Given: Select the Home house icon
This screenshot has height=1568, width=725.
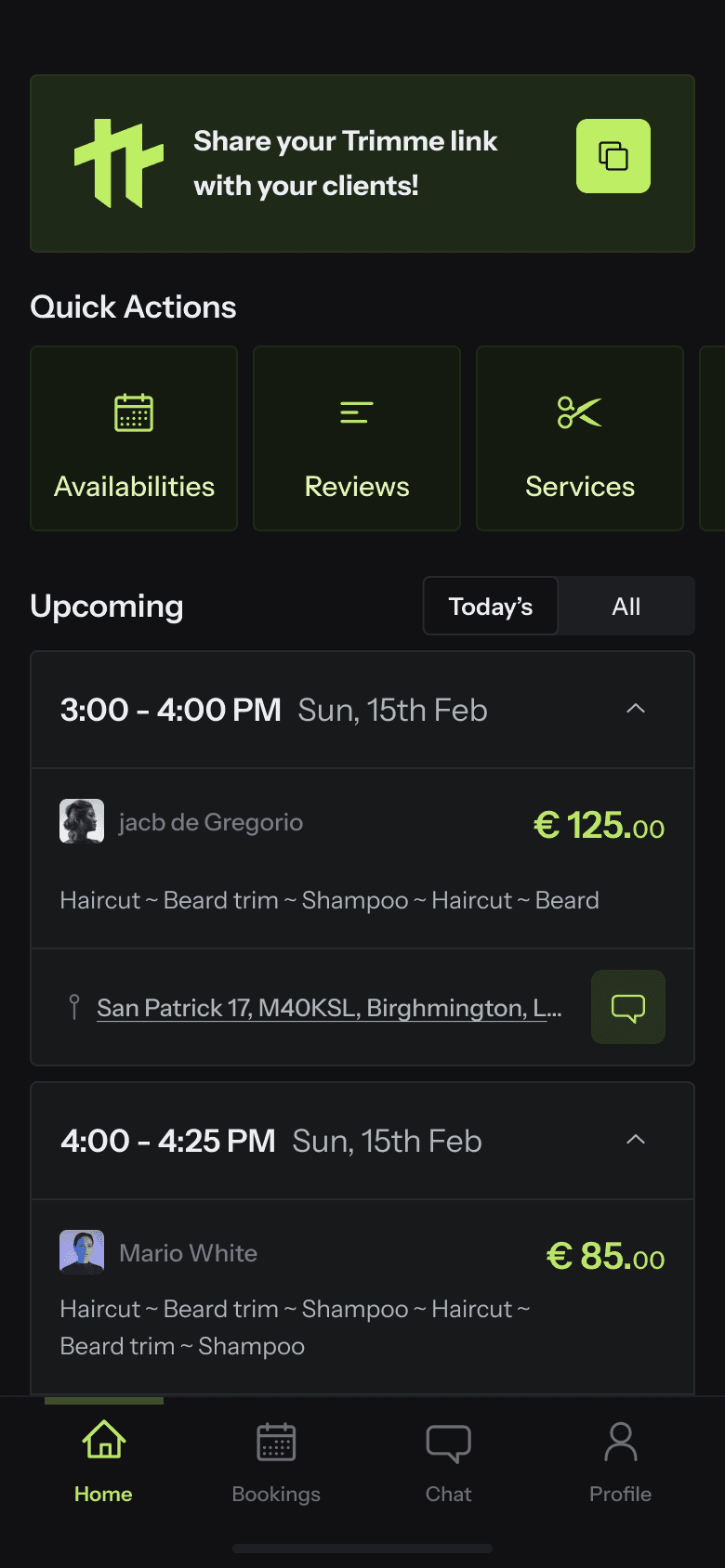Looking at the screenshot, I should click(103, 1439).
